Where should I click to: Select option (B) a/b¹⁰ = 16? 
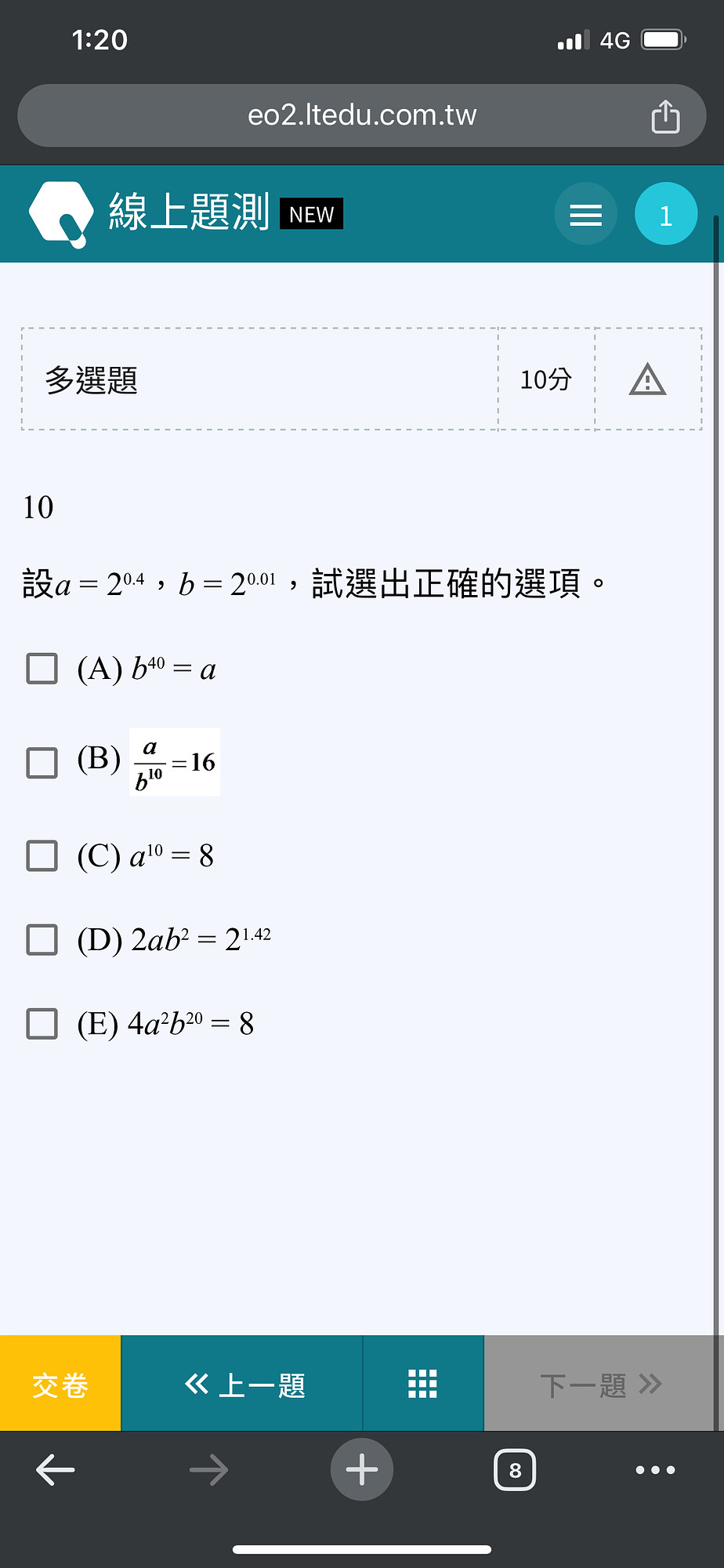(42, 762)
